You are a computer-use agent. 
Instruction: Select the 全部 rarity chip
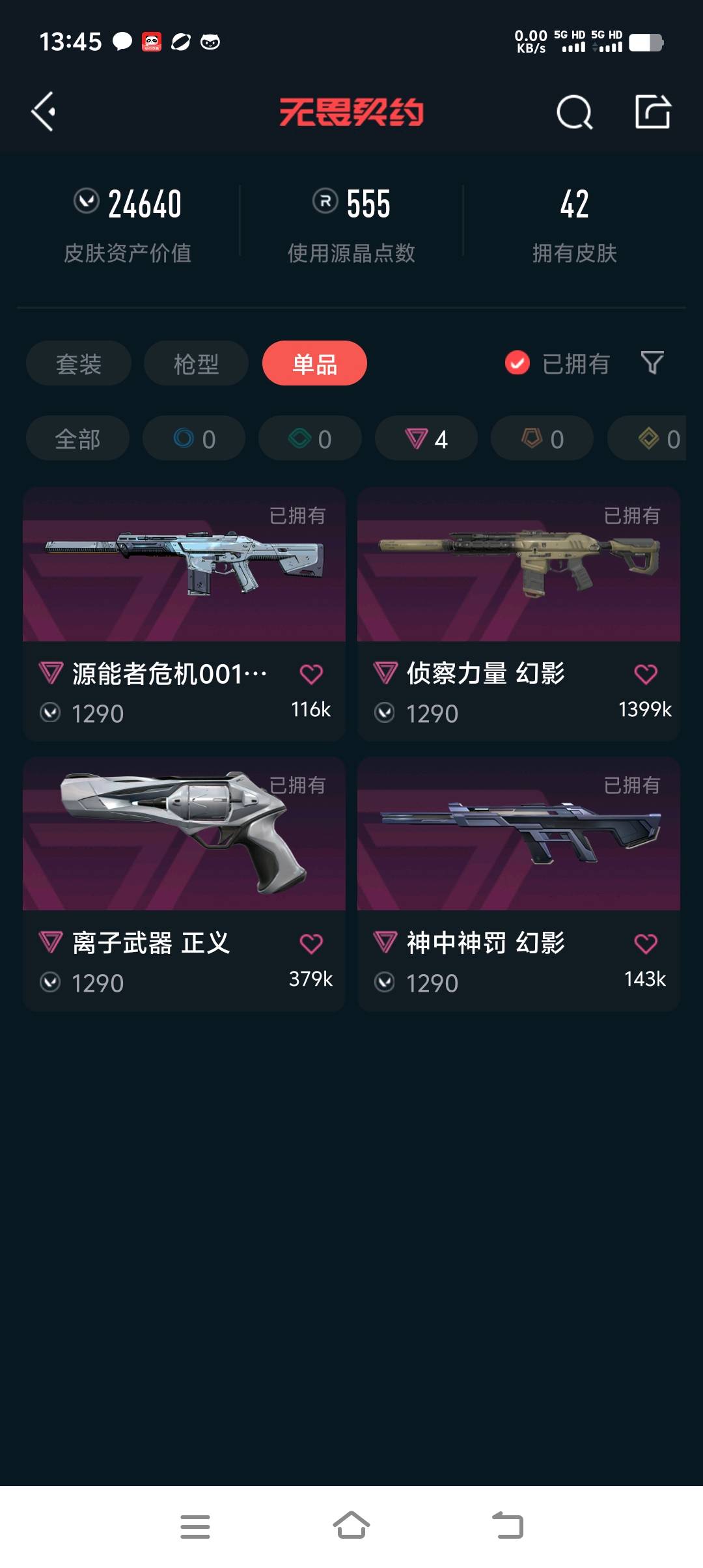coord(77,439)
